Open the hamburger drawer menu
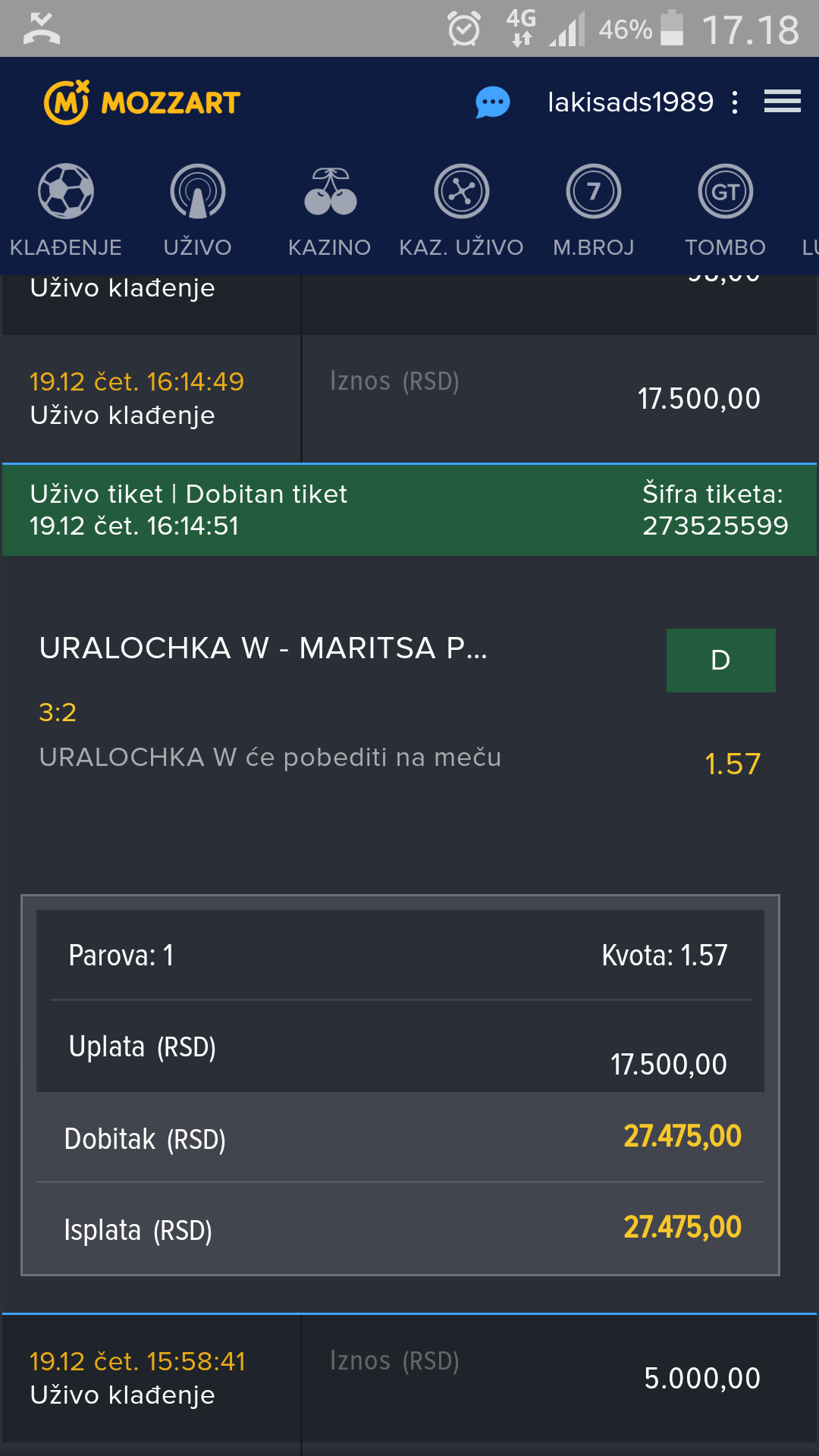This screenshot has width=819, height=1456. tap(783, 102)
